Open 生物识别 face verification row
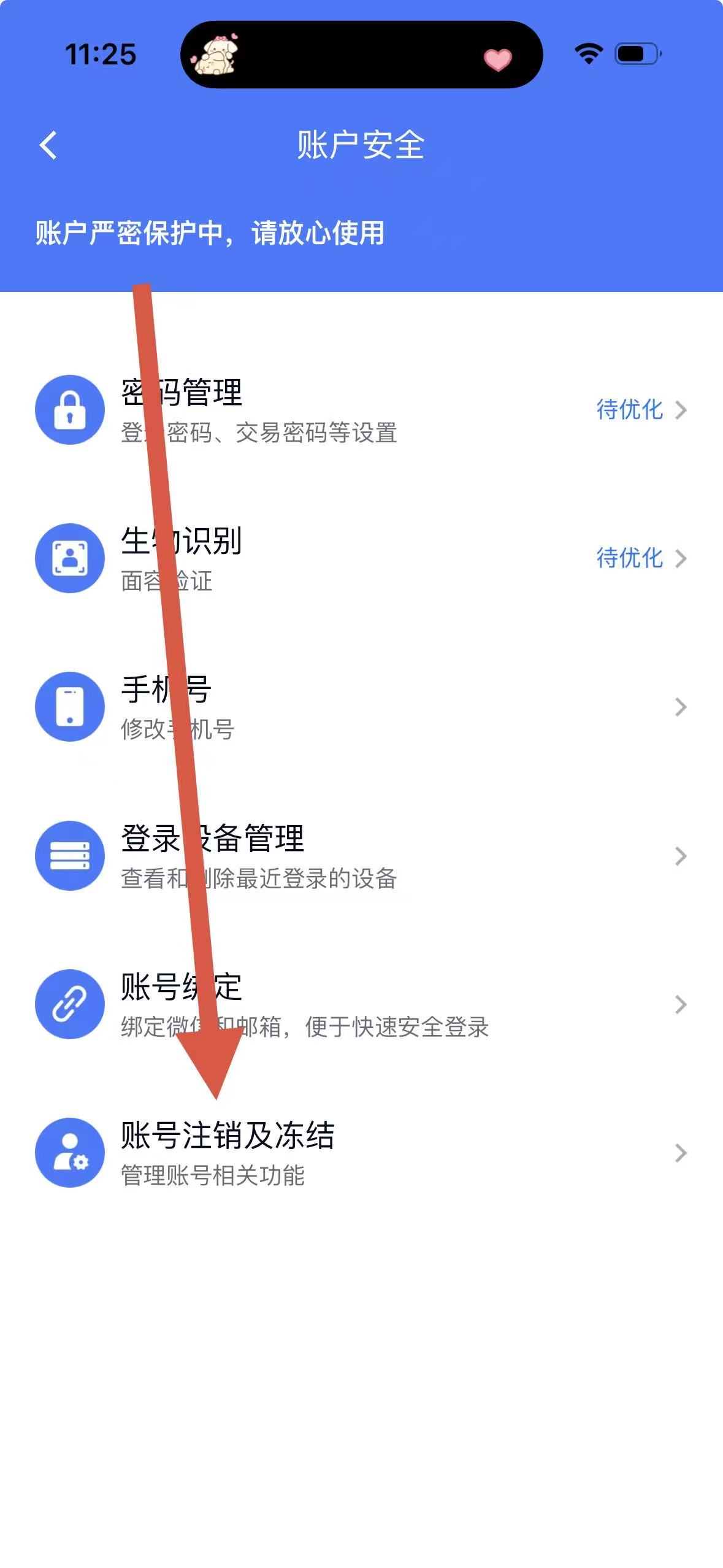Viewport: 723px width, 1568px height. pos(361,558)
